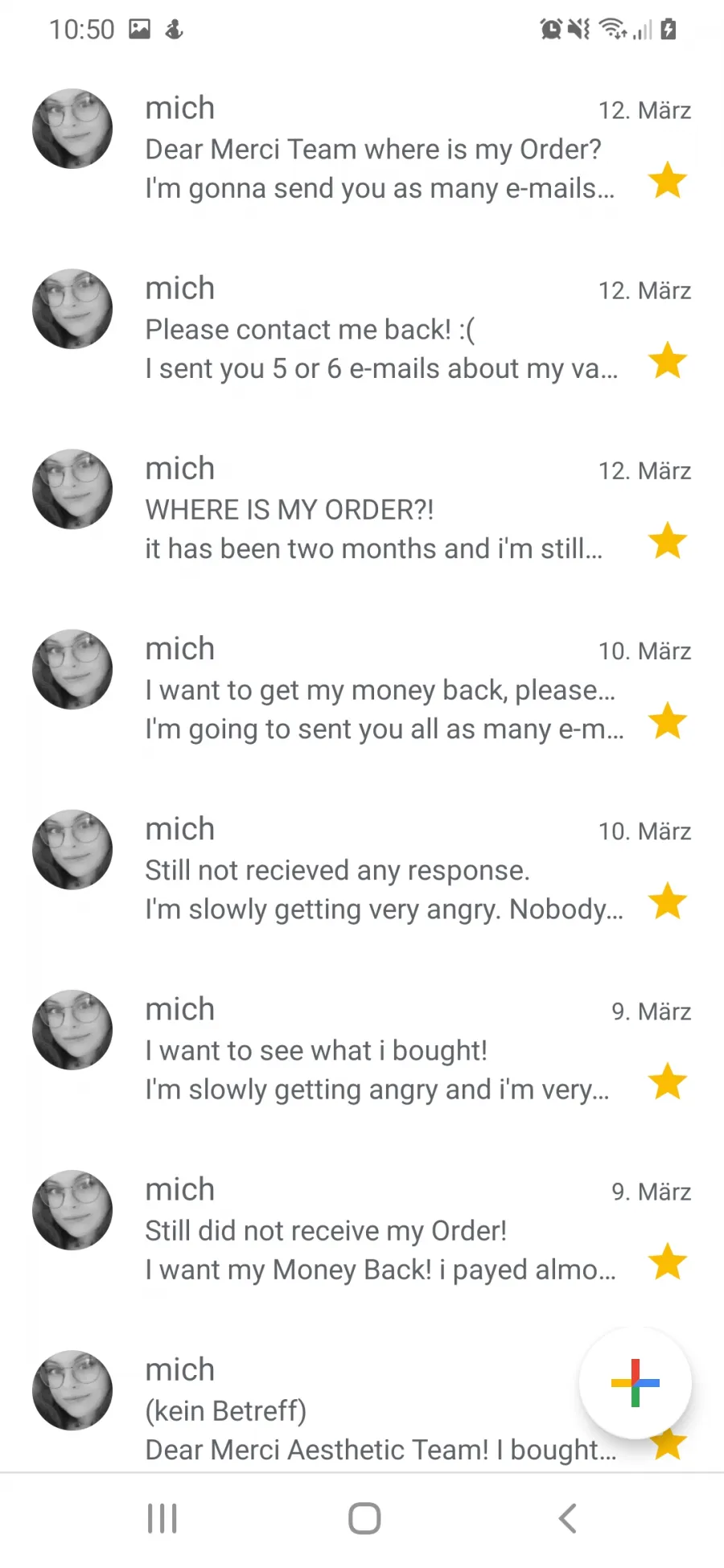Open recent apps from the navigation bar
The height and width of the screenshot is (1568, 724).
pyautogui.click(x=162, y=1518)
